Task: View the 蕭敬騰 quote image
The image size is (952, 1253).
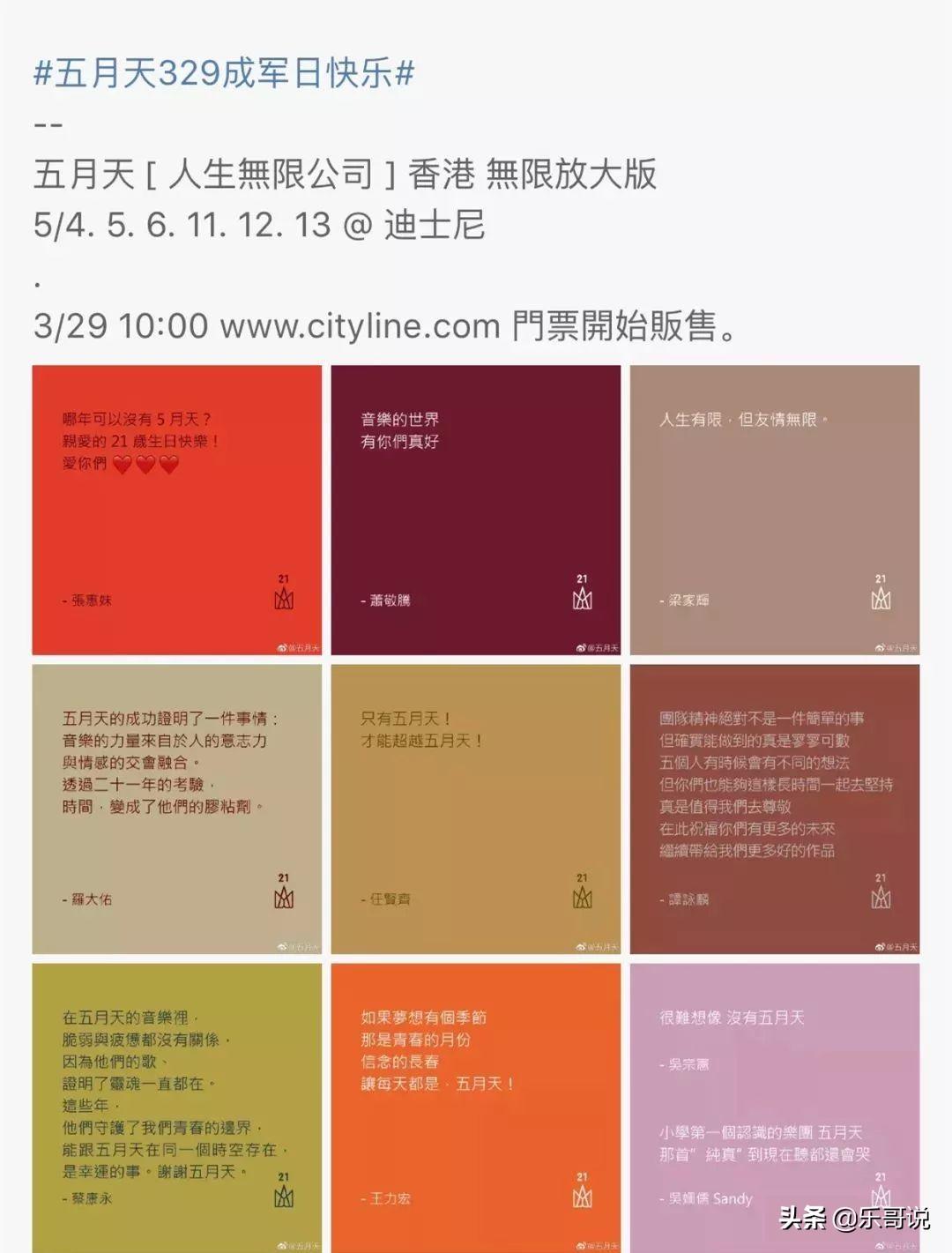Action: click(475, 510)
